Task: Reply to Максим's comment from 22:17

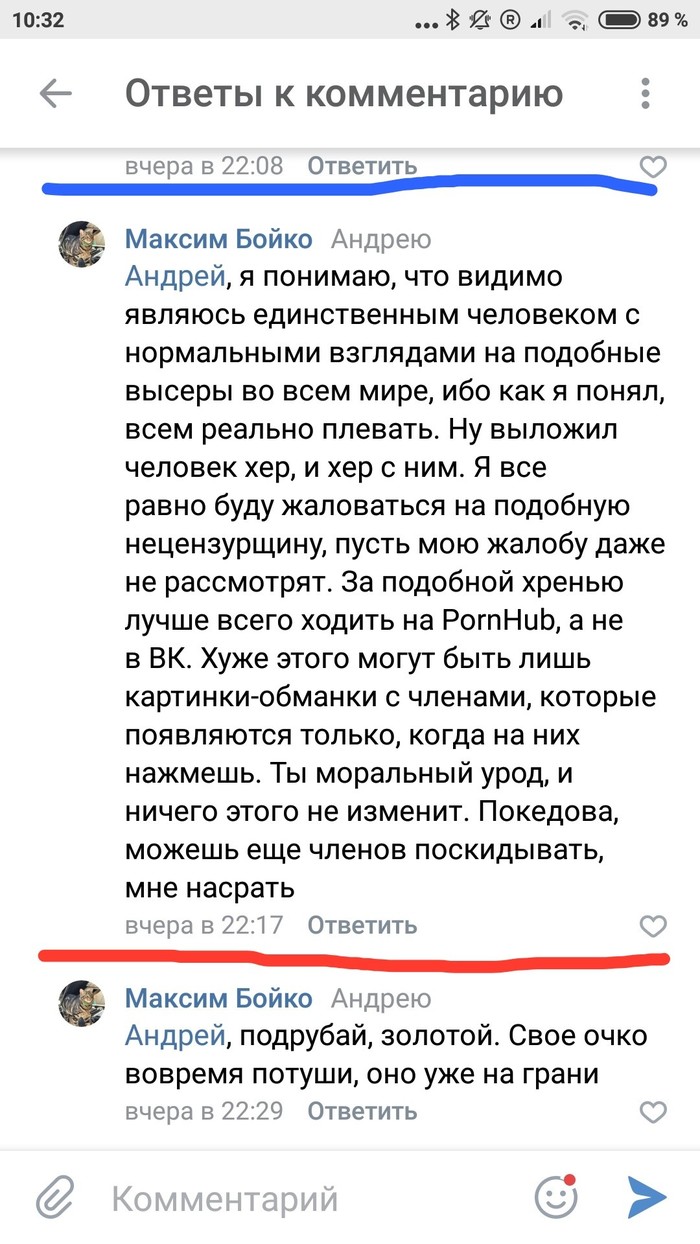Action: 362,926
